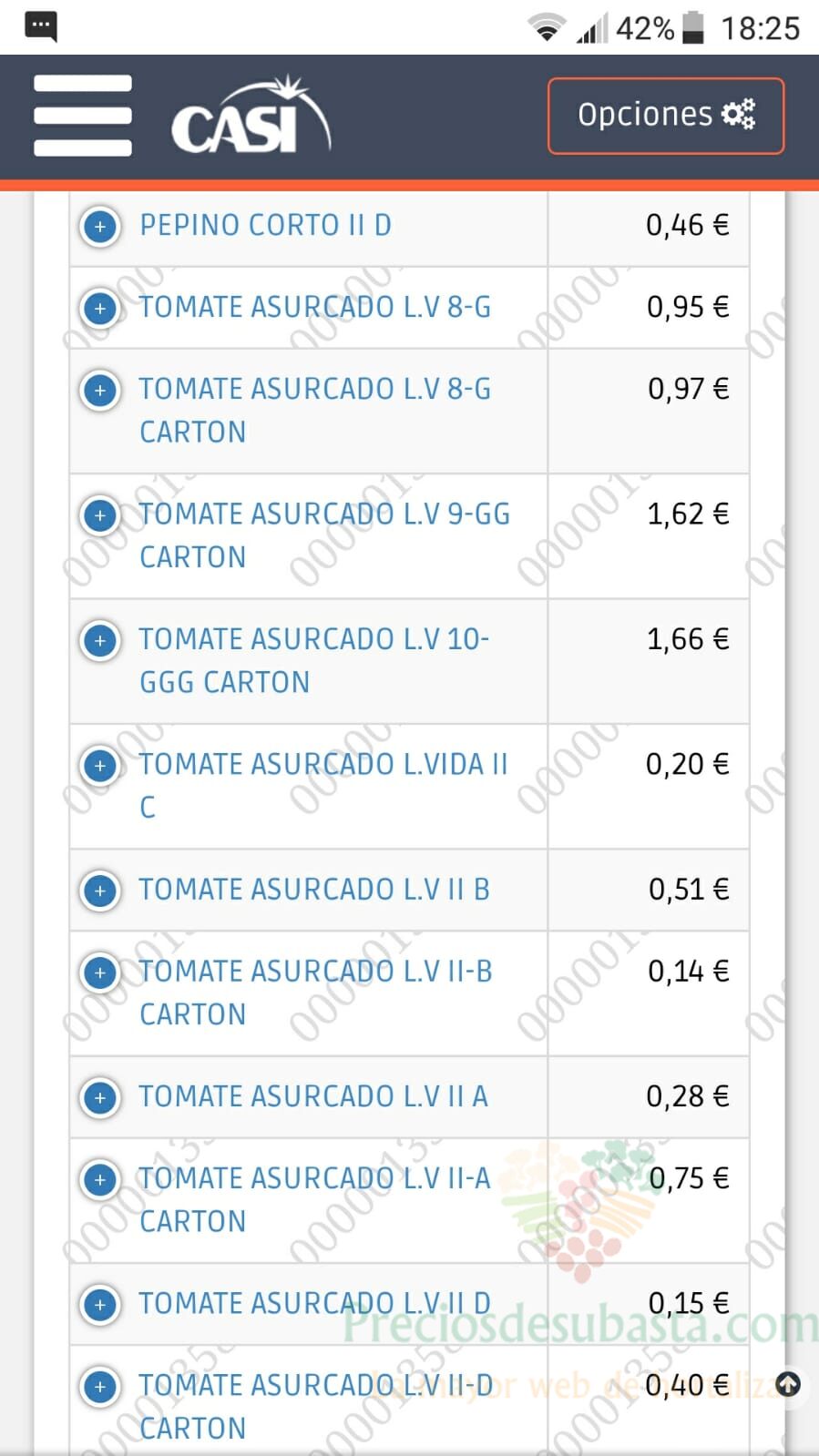
Task: Tap the CASI logo
Action: click(251, 115)
